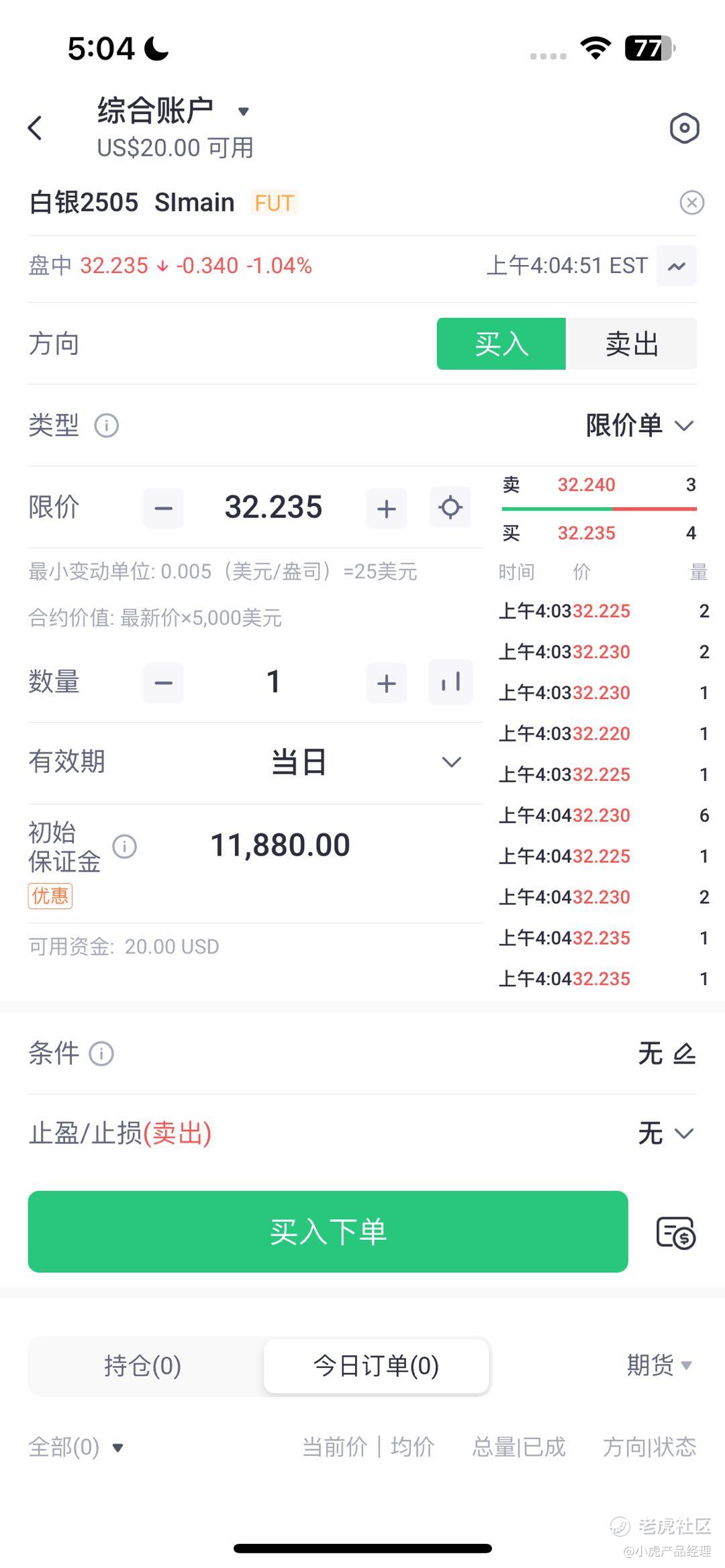This screenshot has width=725, height=1568.
Task: Tap the crosshair to follow market price
Action: [450, 507]
